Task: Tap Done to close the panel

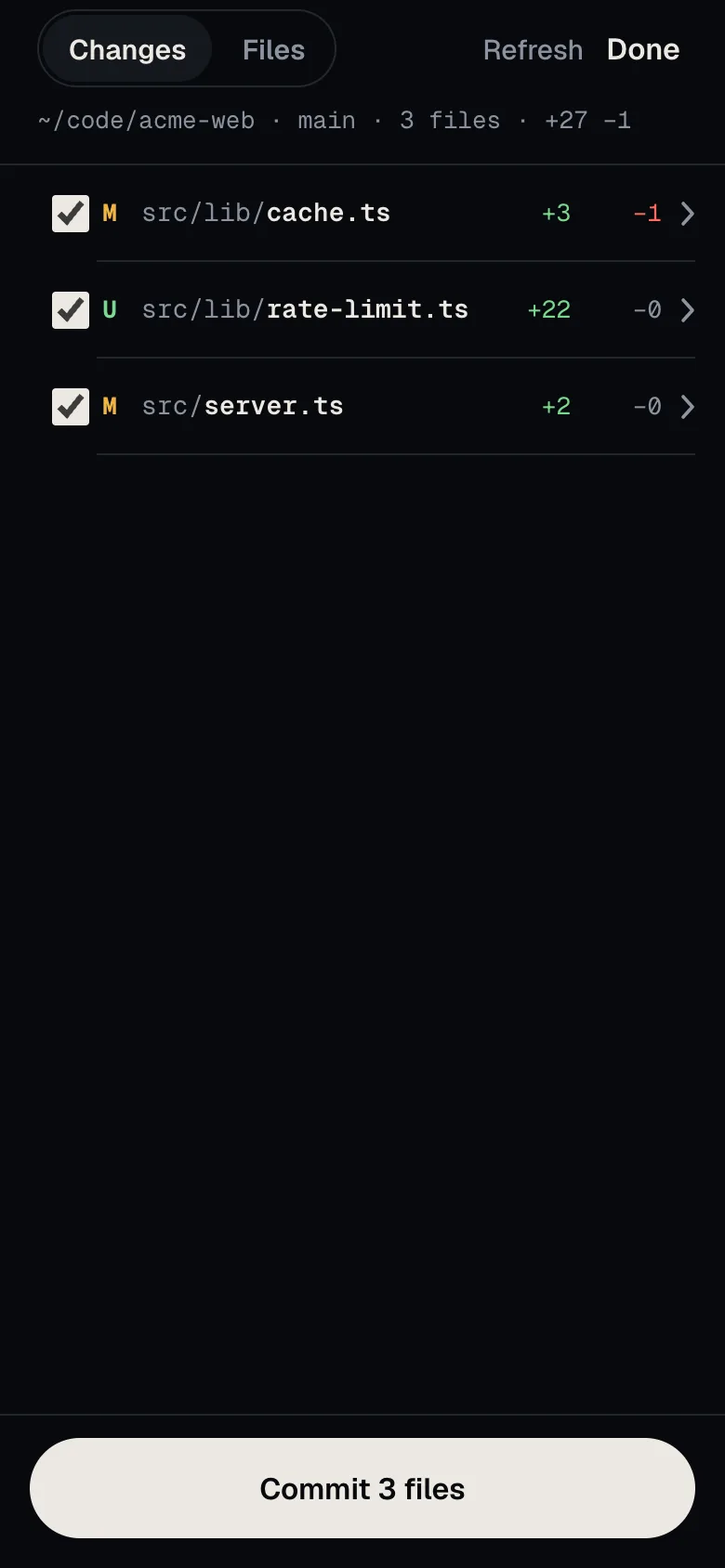Action: point(643,49)
